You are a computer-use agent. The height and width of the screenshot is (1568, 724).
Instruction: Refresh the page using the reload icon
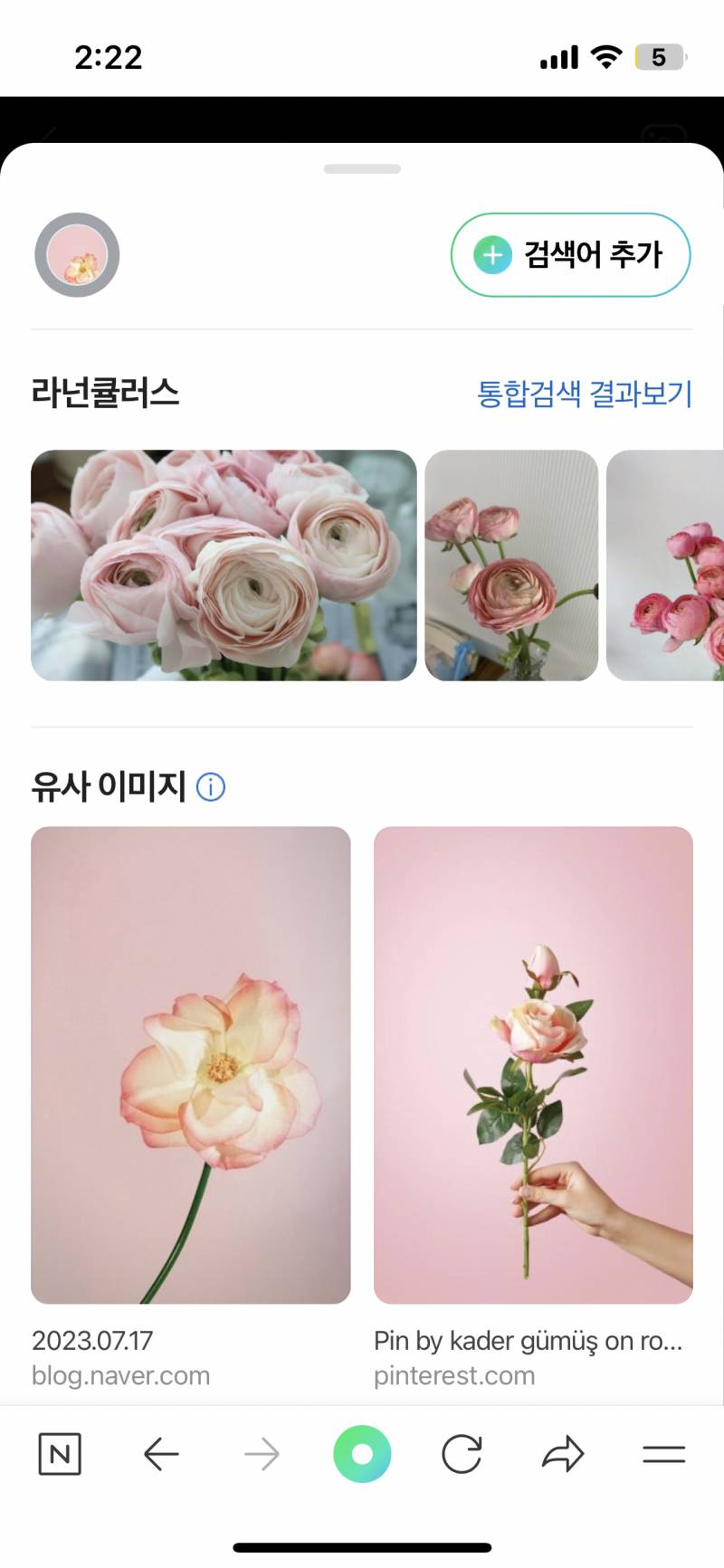[462, 1454]
